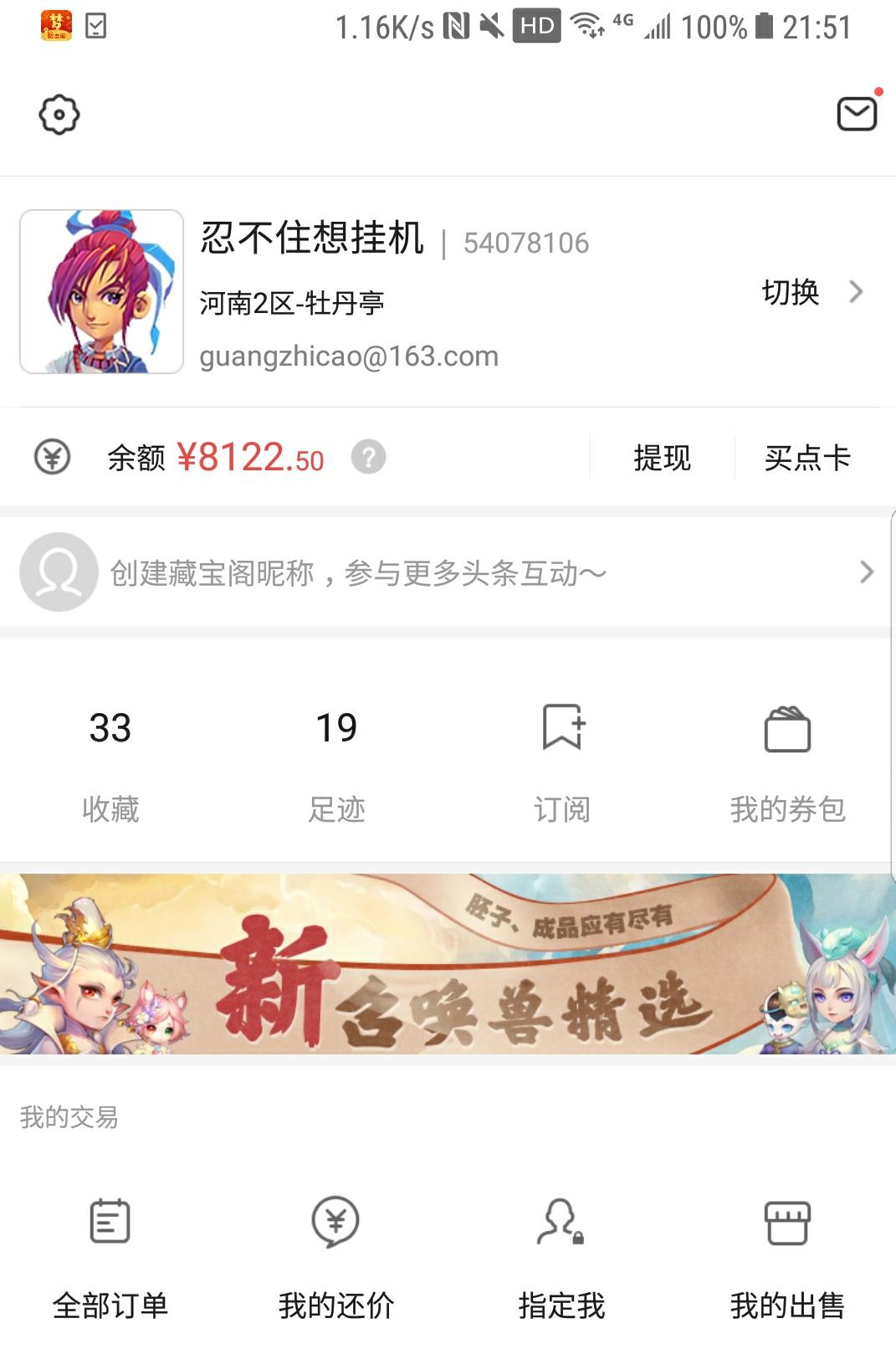Viewport: 896px width, 1349px height.
Task: Show the balance help question mark
Action: (368, 458)
